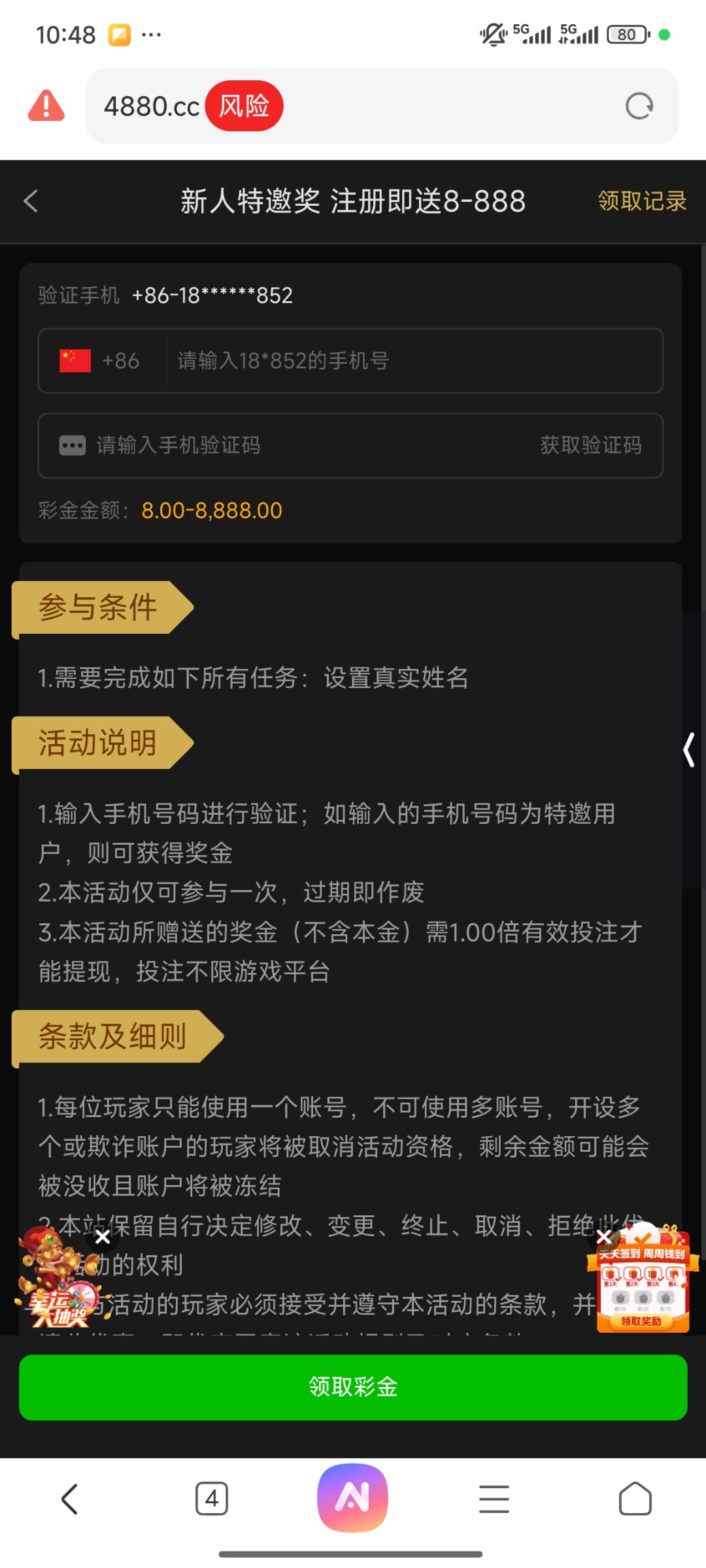Reload the page in the address bar

pyautogui.click(x=639, y=106)
